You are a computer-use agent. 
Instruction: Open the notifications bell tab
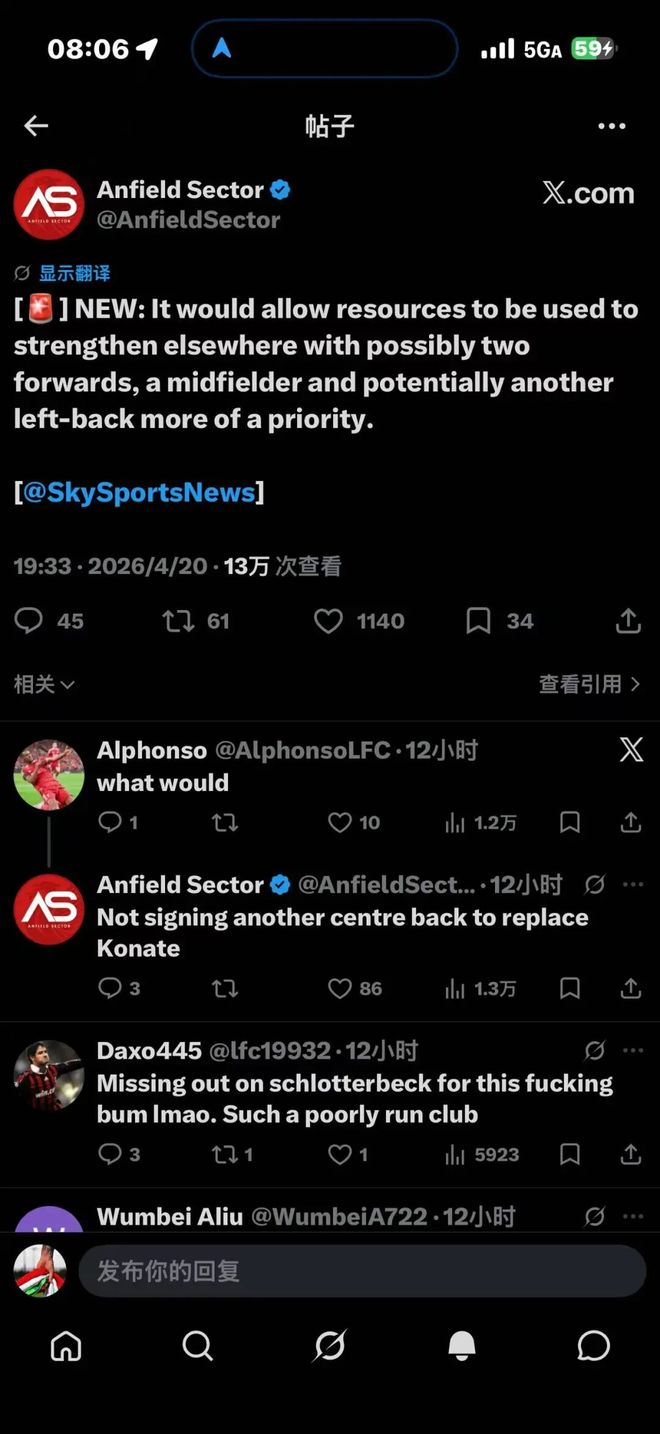462,1346
